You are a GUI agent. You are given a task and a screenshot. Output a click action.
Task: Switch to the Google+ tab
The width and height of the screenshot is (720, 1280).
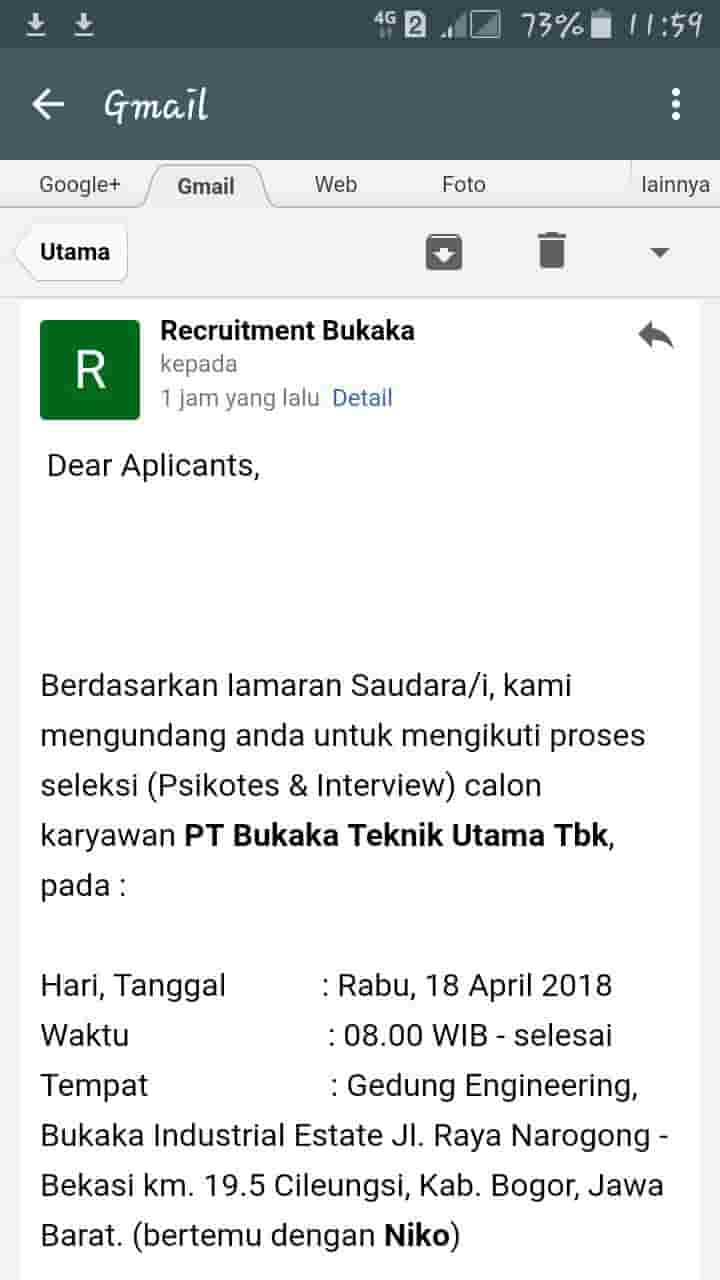[x=80, y=185]
